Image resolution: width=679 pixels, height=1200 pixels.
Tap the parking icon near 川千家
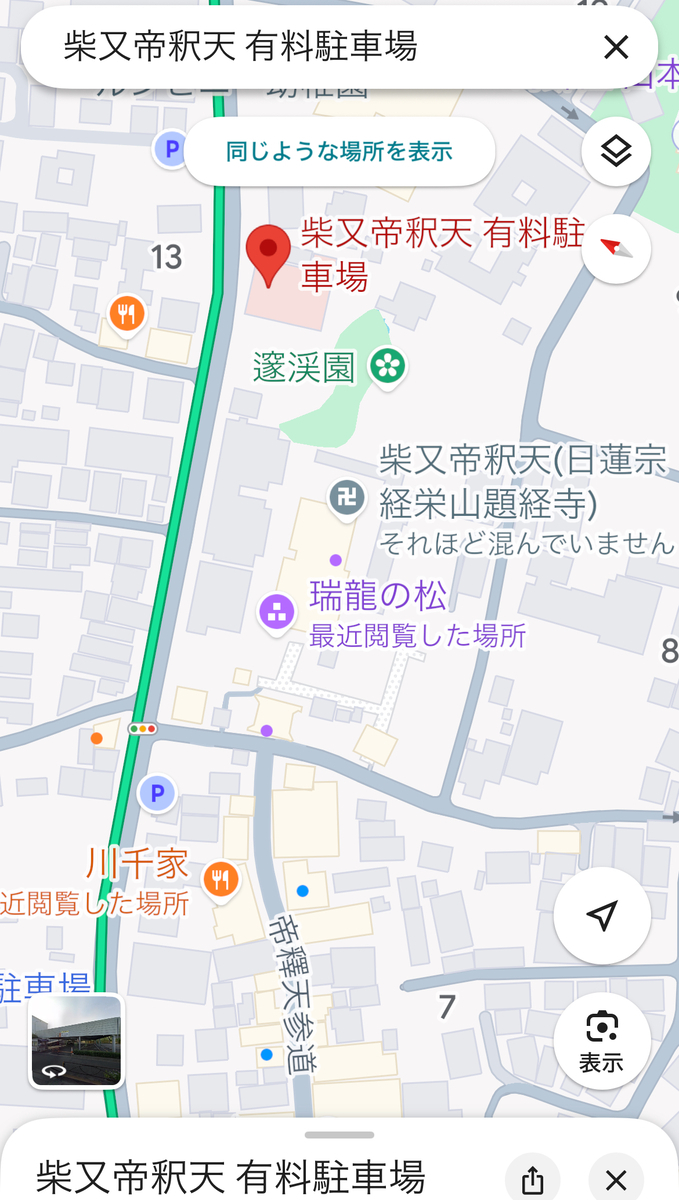(x=156, y=795)
